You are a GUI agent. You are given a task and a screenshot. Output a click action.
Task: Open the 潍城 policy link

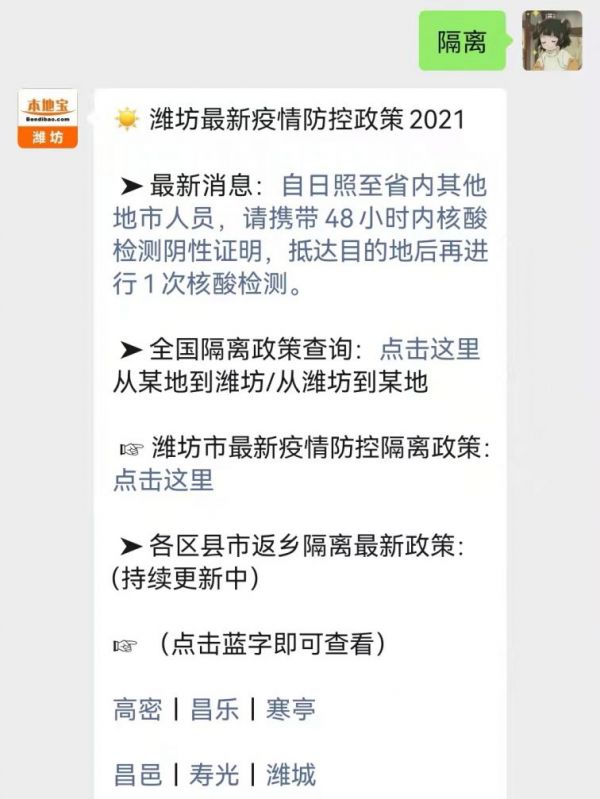(290, 774)
